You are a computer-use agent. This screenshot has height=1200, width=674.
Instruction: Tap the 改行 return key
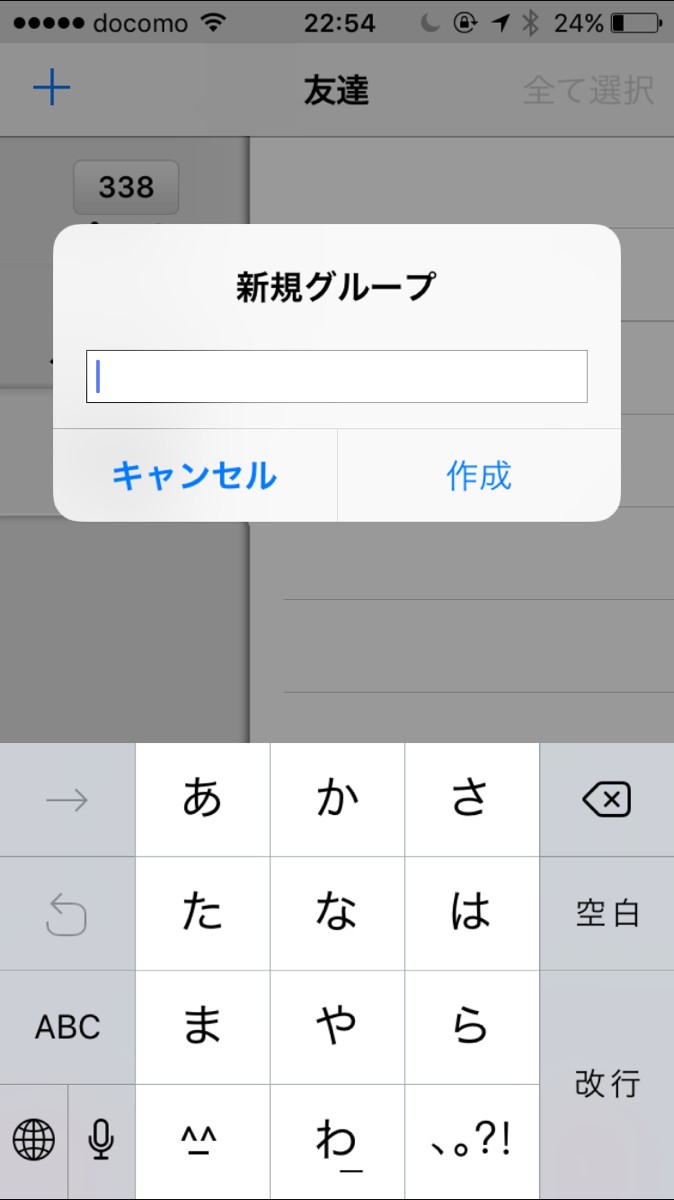[606, 1084]
